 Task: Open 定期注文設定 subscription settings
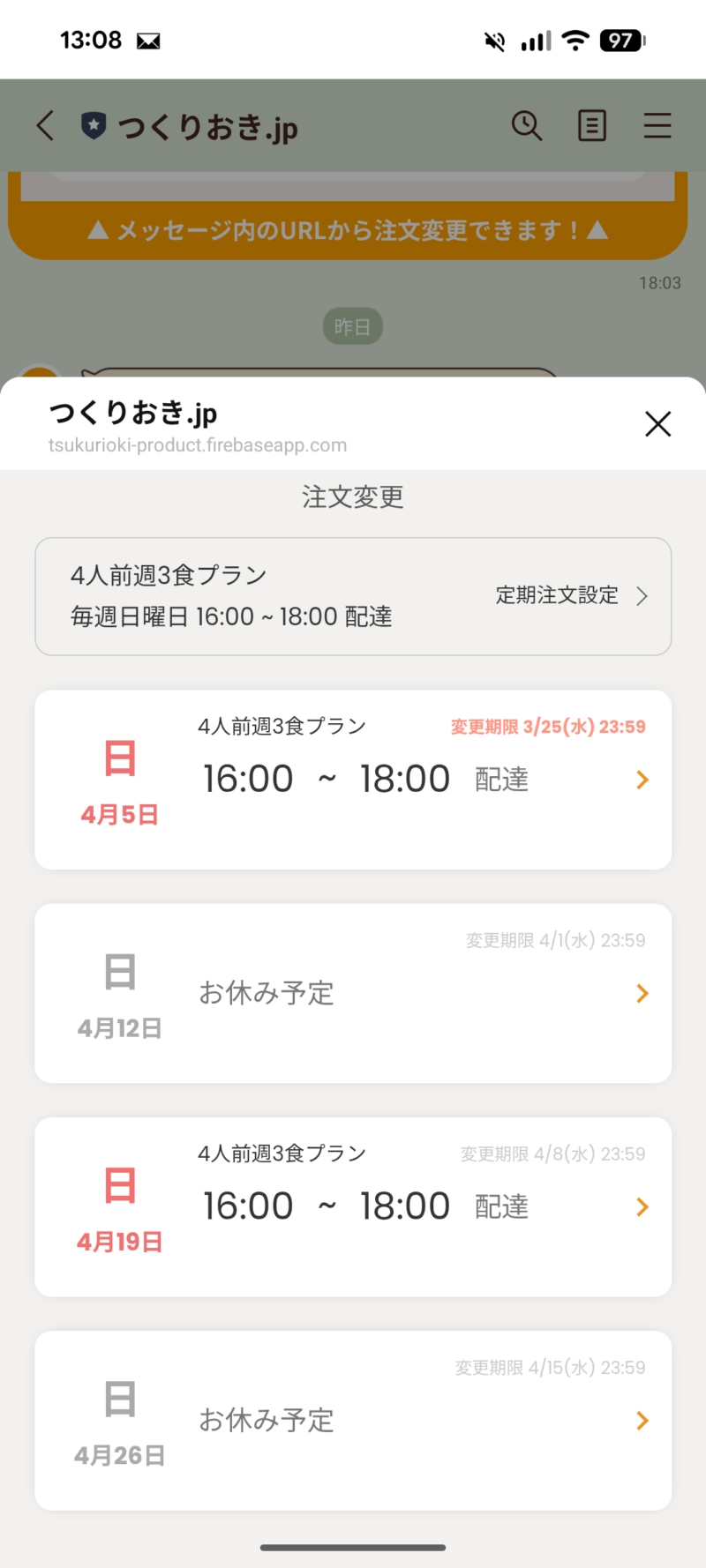(571, 596)
